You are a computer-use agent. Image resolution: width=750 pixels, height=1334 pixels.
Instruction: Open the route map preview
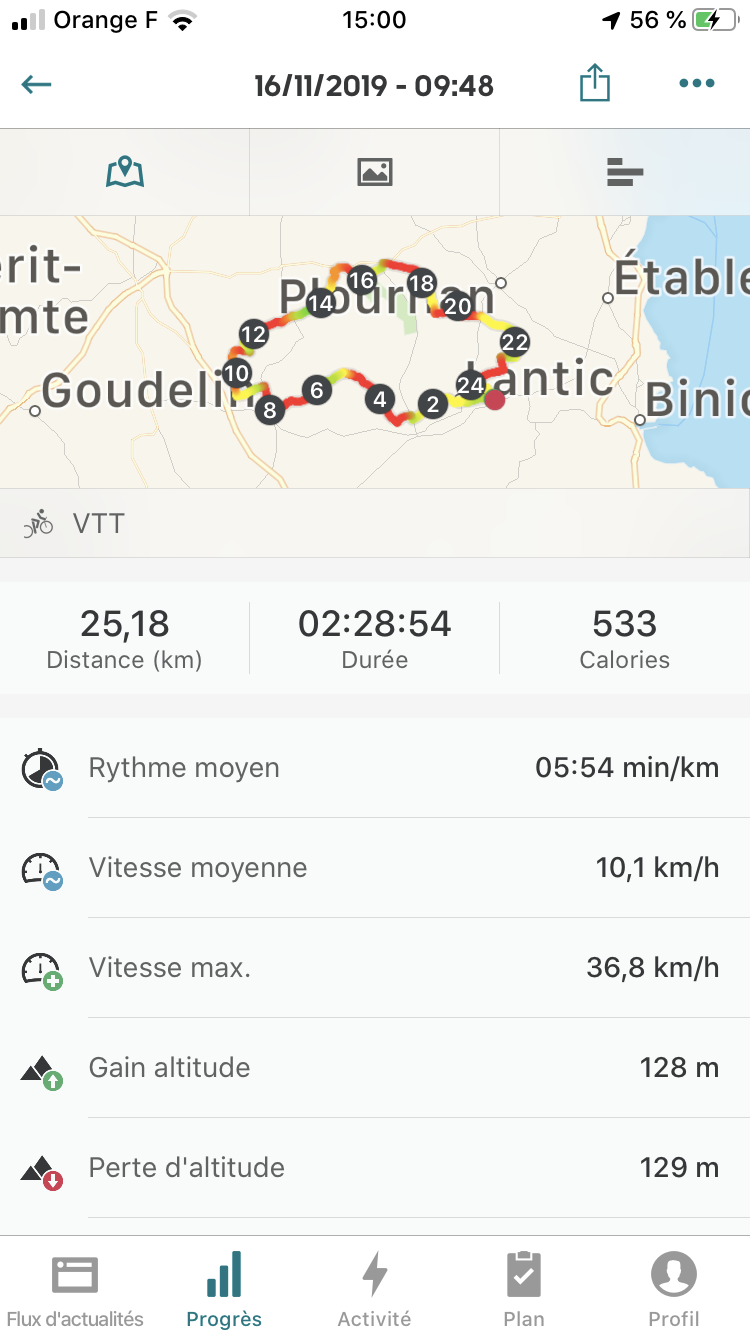tap(374, 352)
